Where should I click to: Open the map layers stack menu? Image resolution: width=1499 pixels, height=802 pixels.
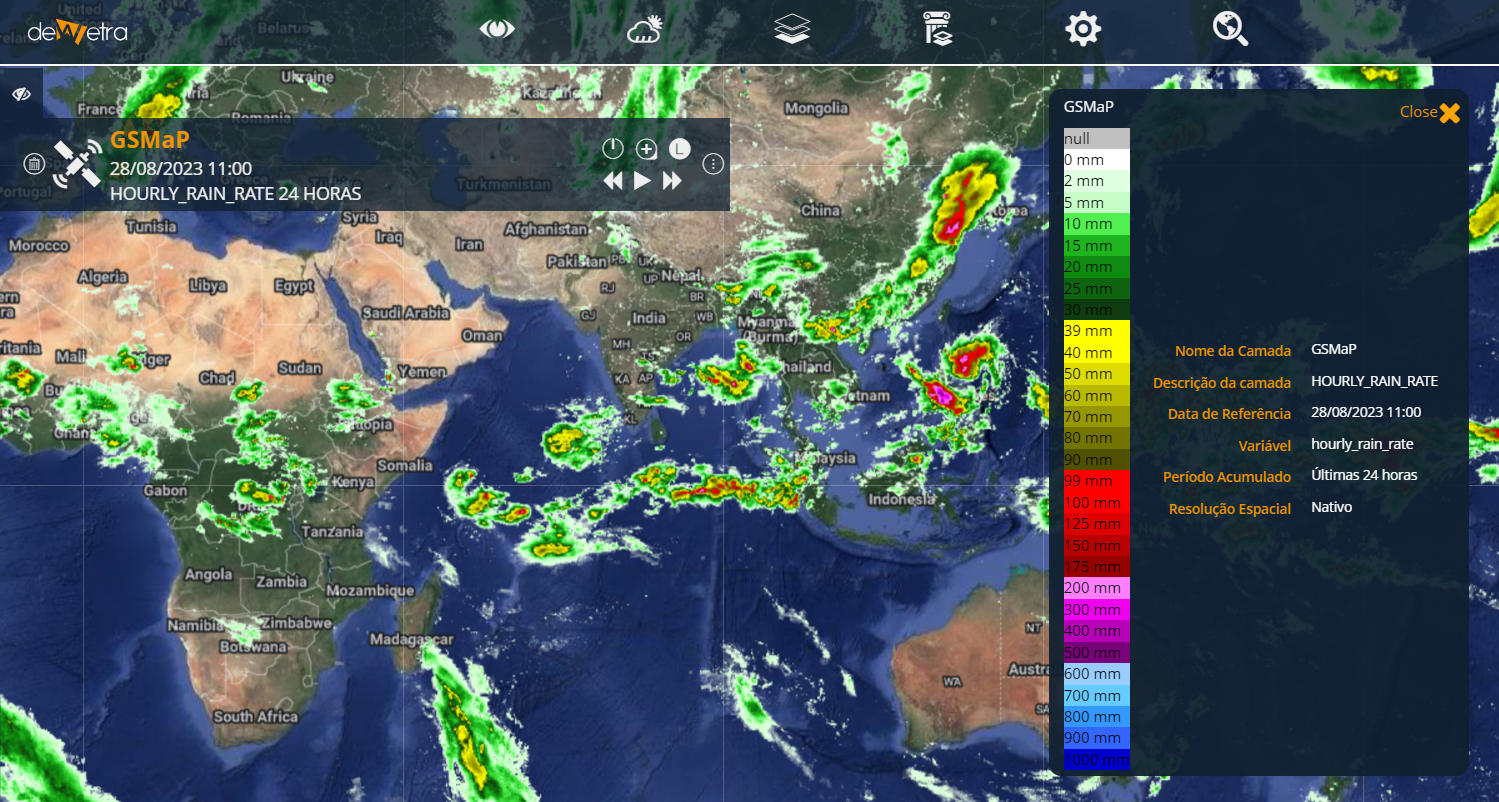[x=792, y=29]
